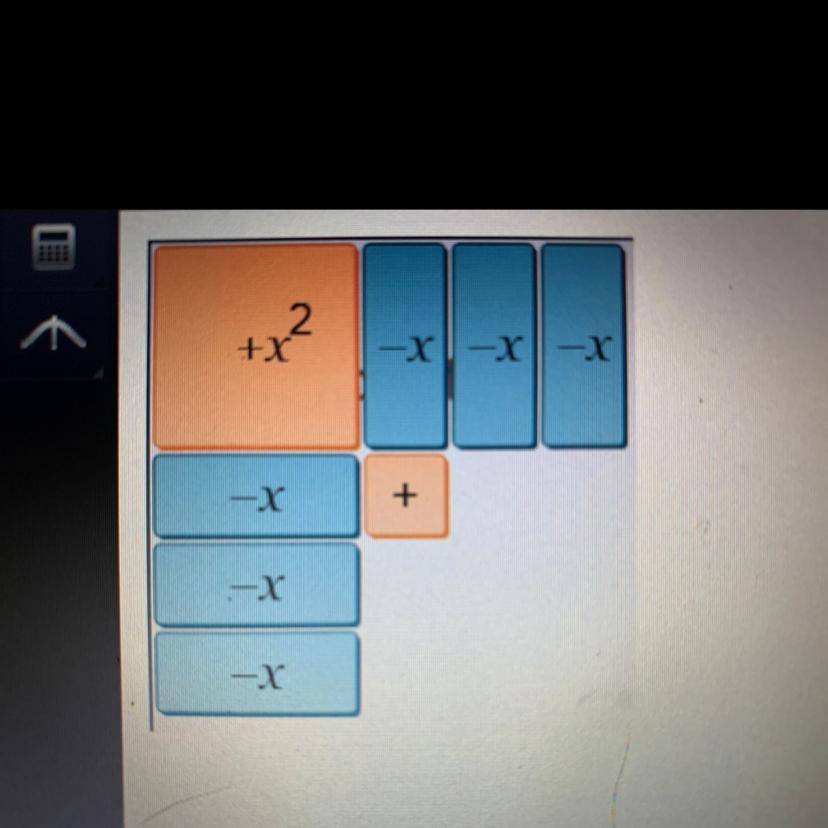Open the calculator tool
The width and height of the screenshot is (828, 828).
54,247
